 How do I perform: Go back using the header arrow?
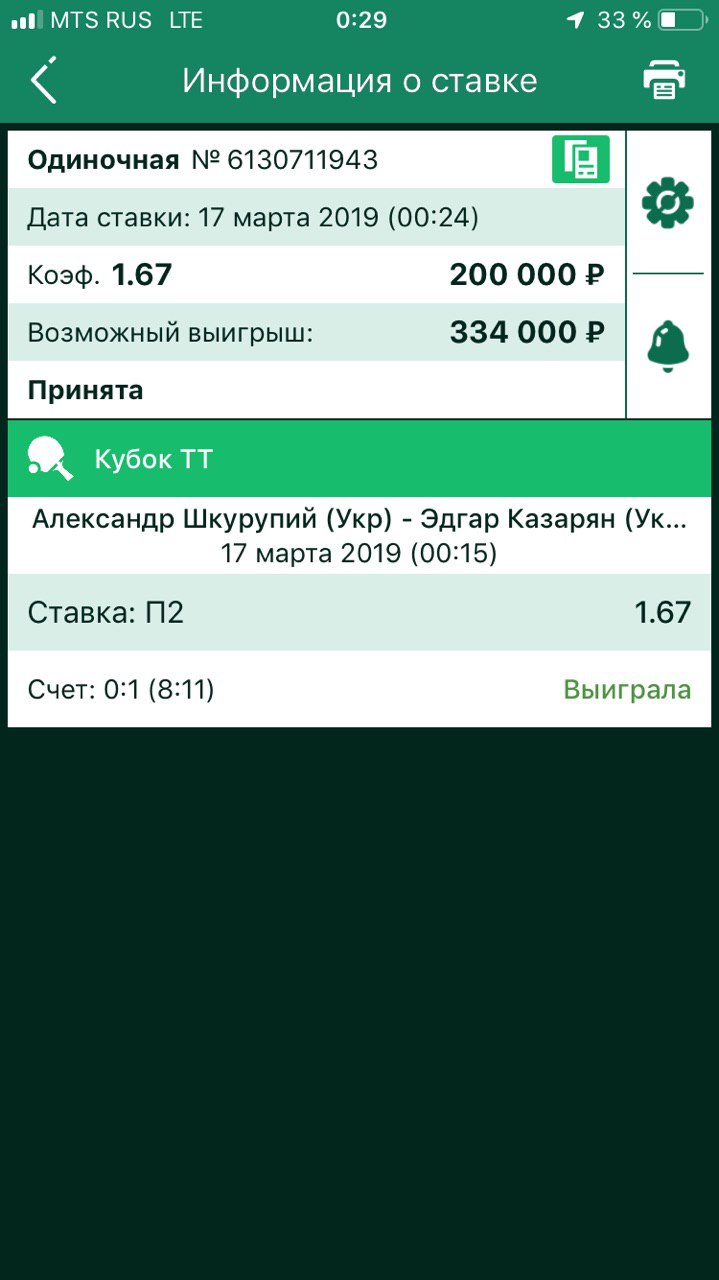tap(44, 80)
